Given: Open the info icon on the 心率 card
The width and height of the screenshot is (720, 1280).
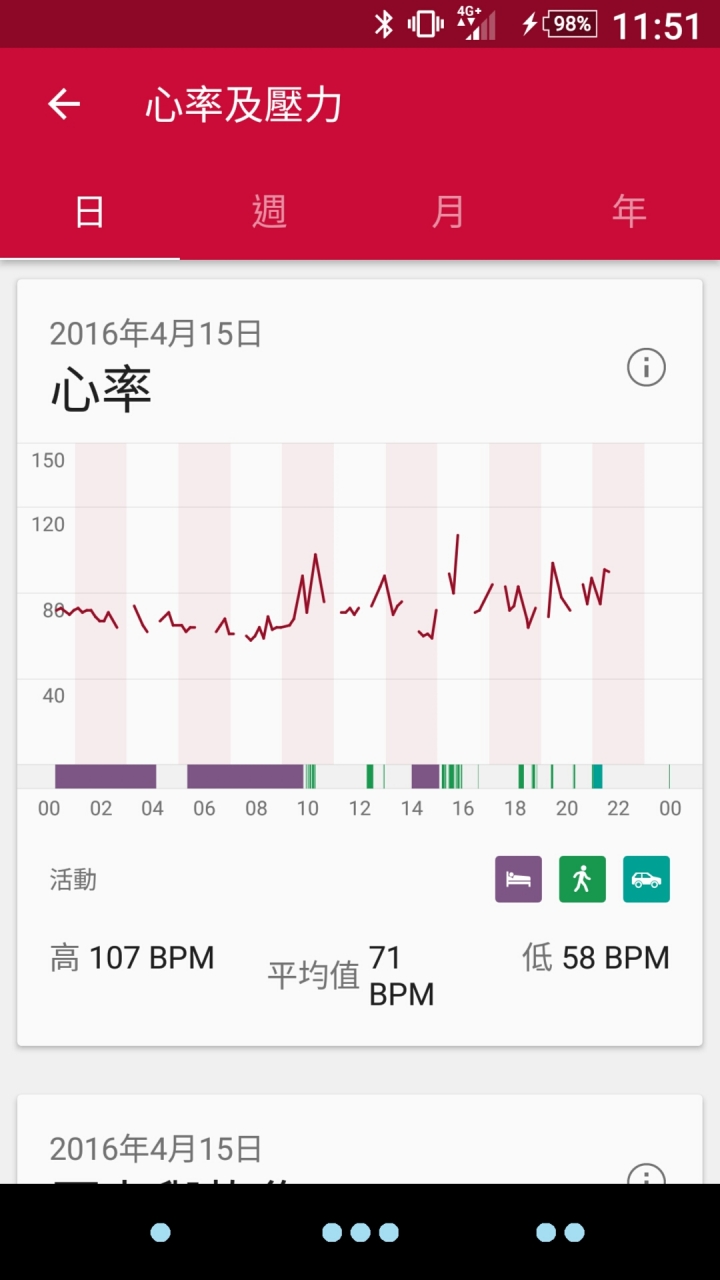Looking at the screenshot, I should 646,368.
